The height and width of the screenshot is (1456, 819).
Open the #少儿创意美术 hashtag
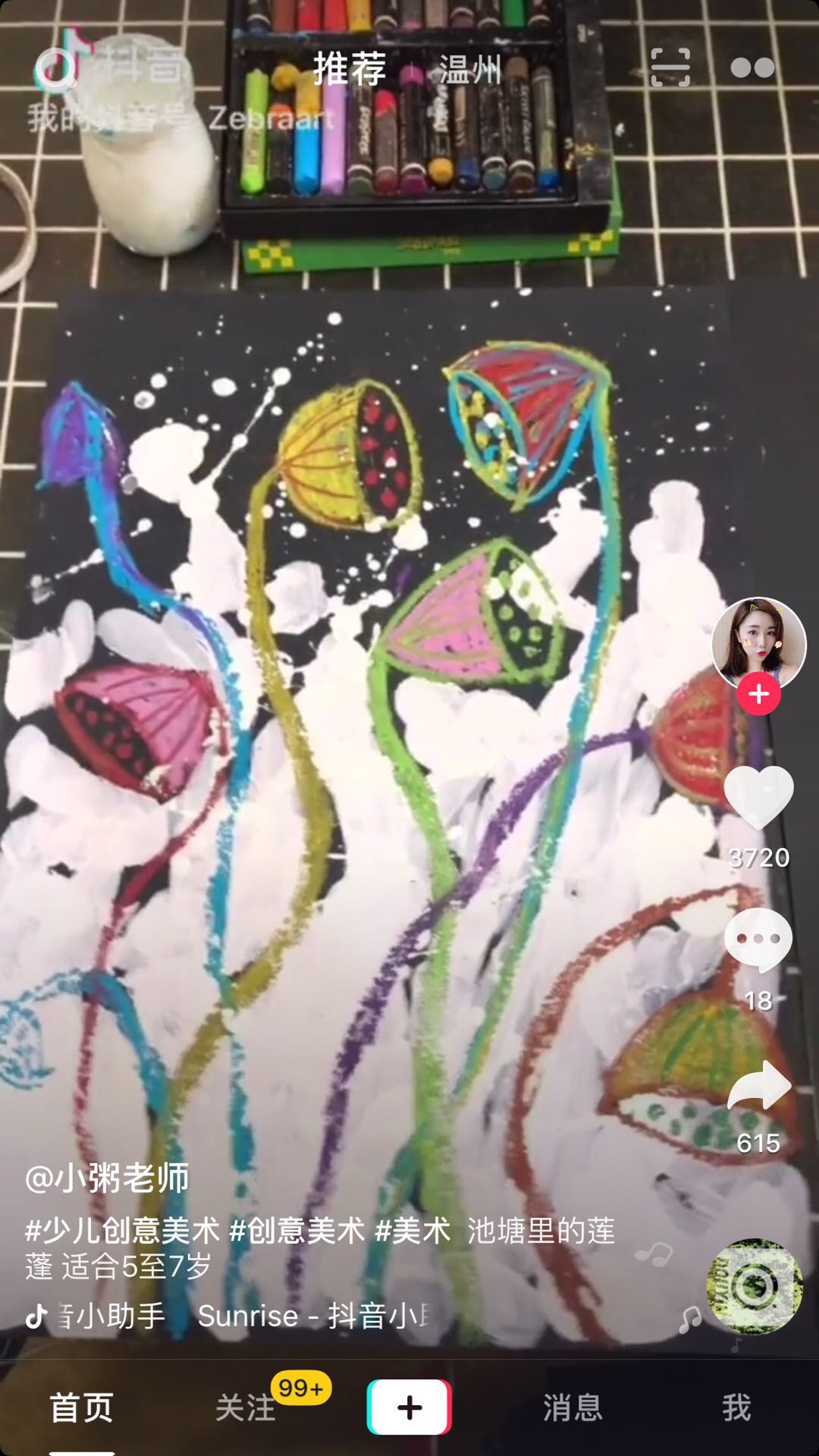coord(122,1230)
